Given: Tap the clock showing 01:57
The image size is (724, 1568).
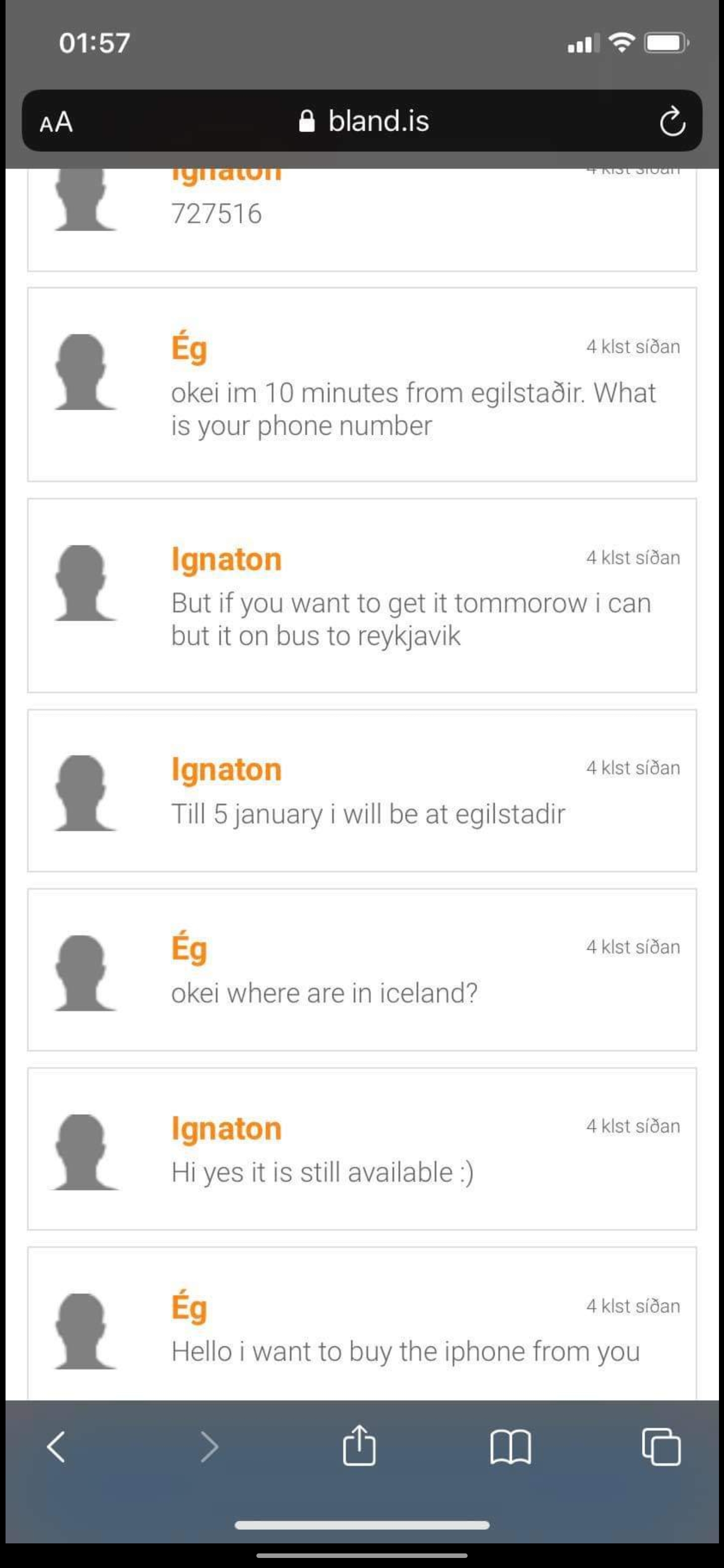Looking at the screenshot, I should 95,43.
